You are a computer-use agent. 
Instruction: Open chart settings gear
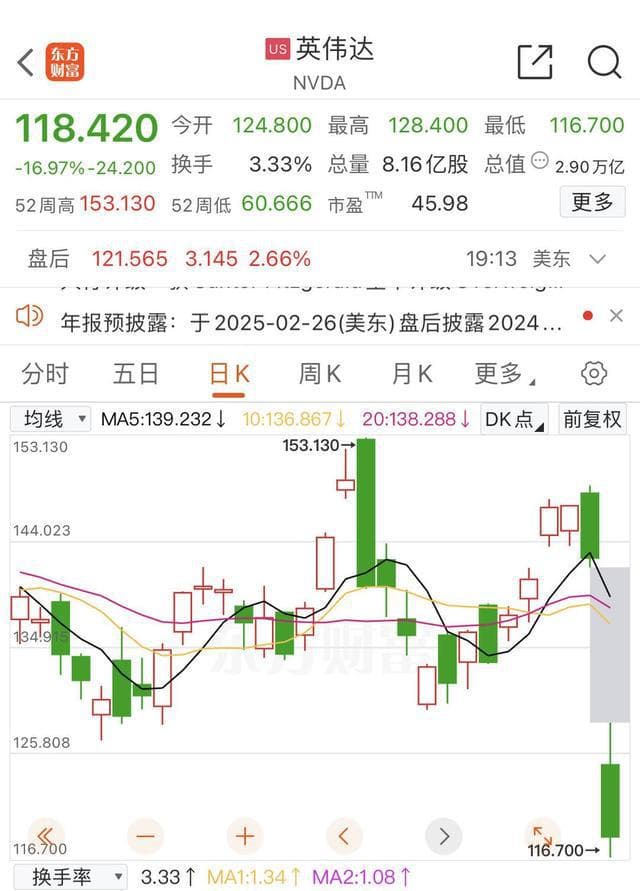594,374
